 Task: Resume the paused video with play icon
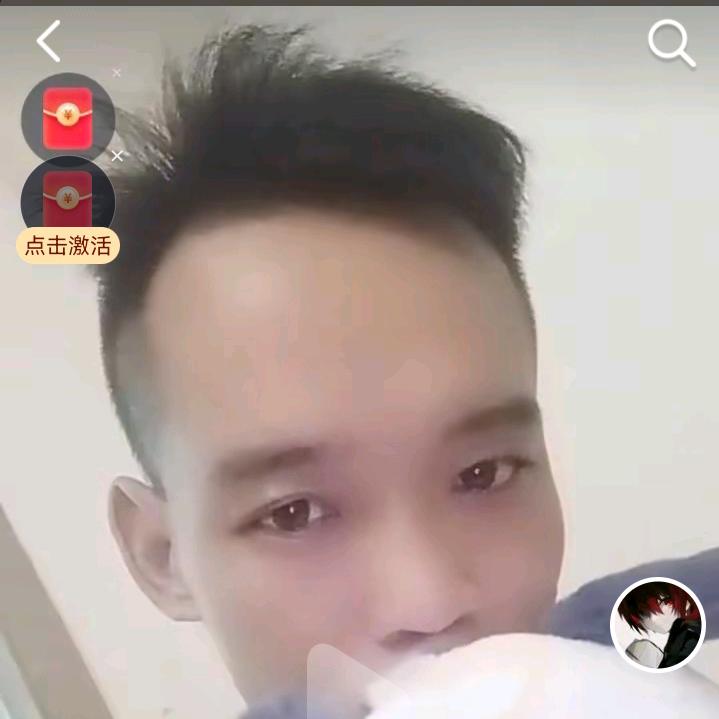335,680
